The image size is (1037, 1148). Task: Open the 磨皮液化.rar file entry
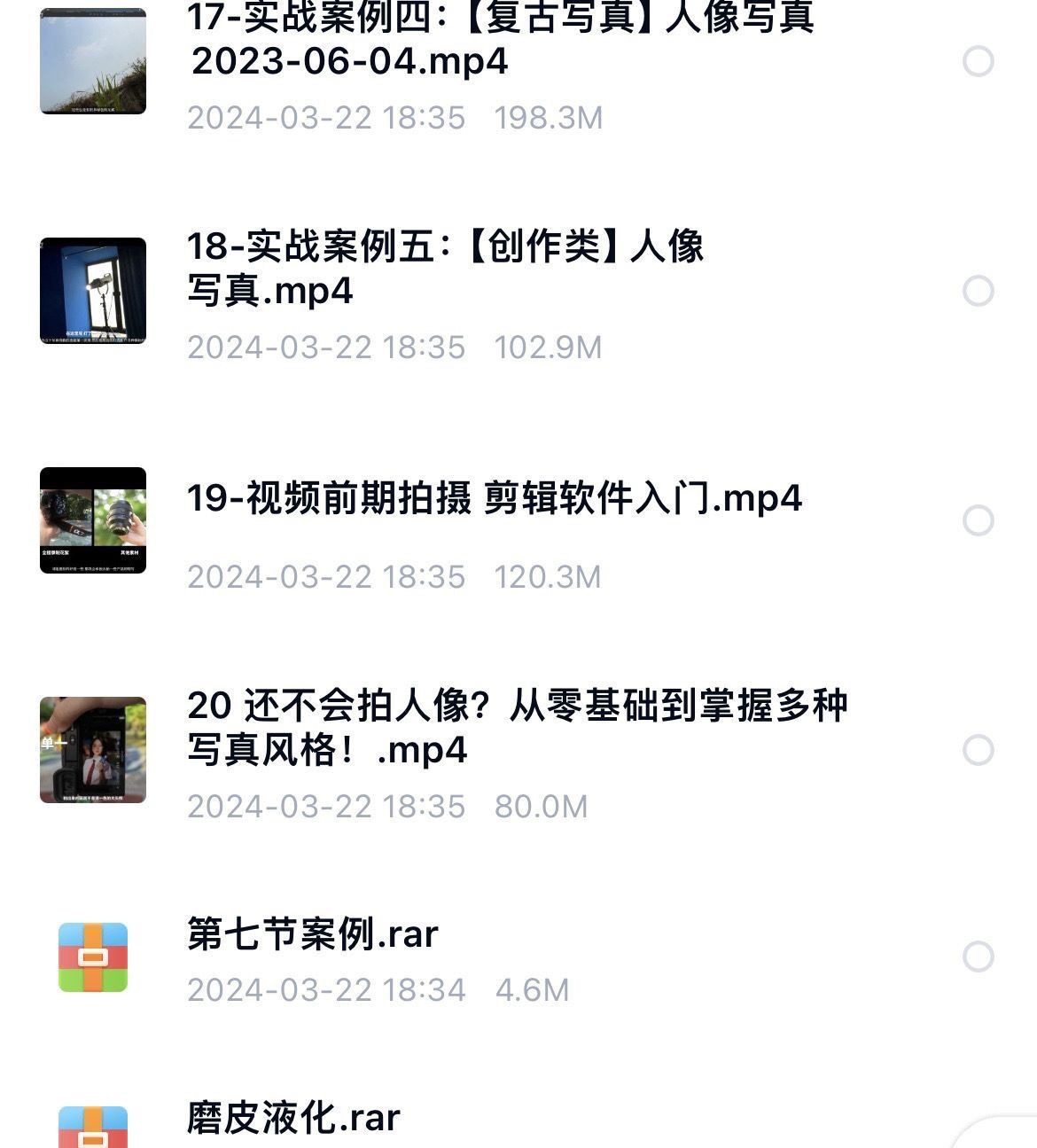[292, 1119]
